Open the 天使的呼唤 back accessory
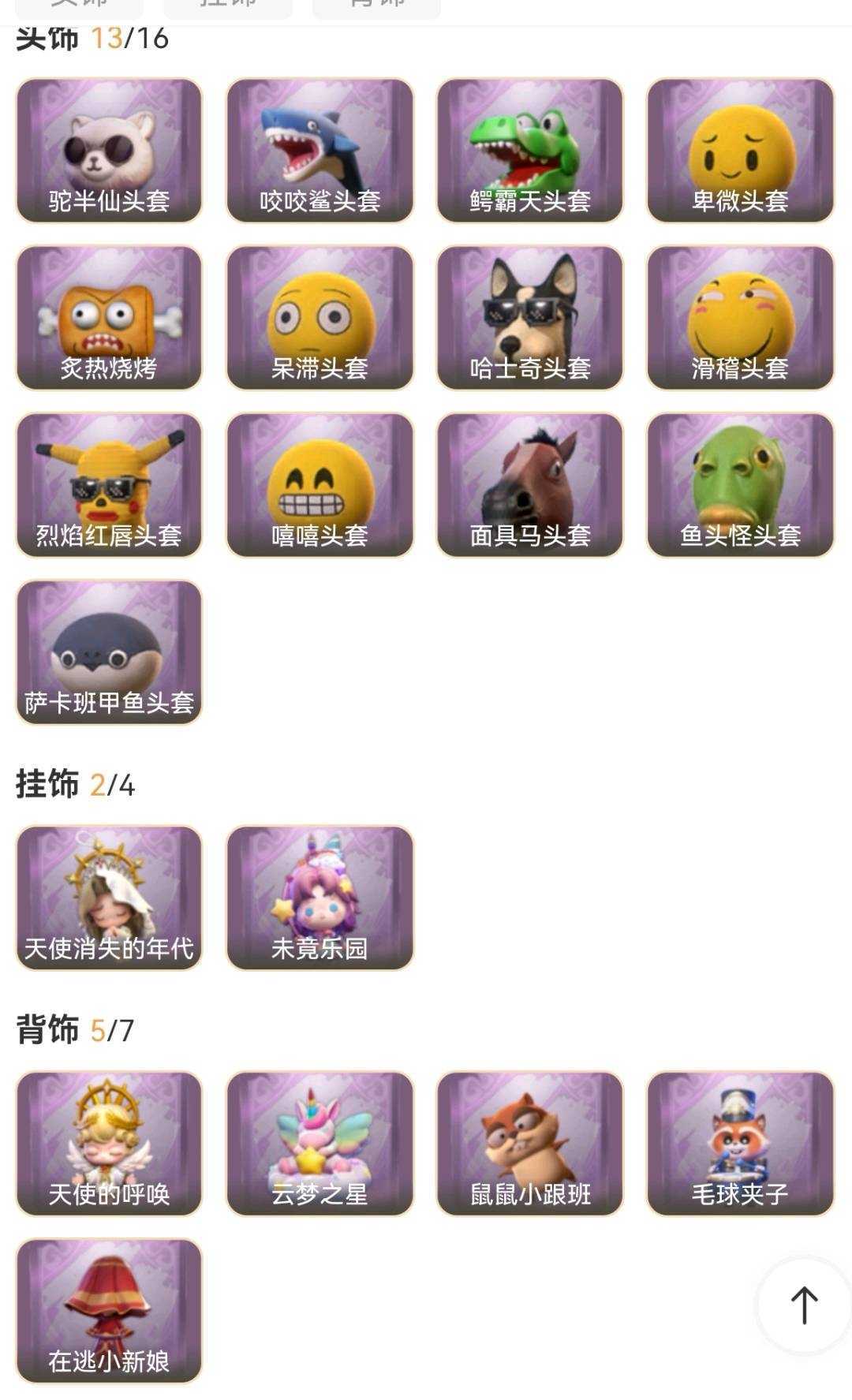 109,1143
